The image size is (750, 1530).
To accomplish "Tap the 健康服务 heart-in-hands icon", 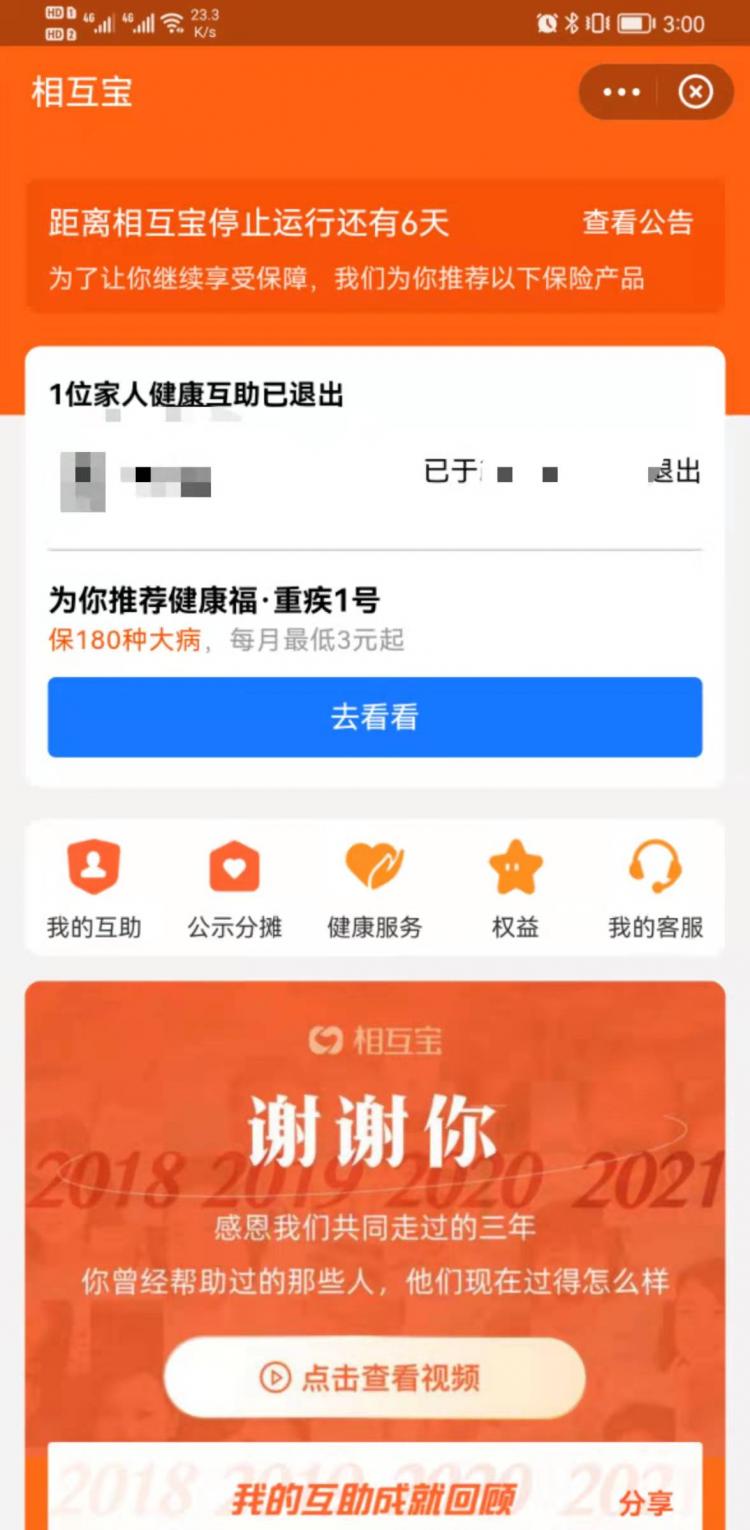I will (374, 868).
